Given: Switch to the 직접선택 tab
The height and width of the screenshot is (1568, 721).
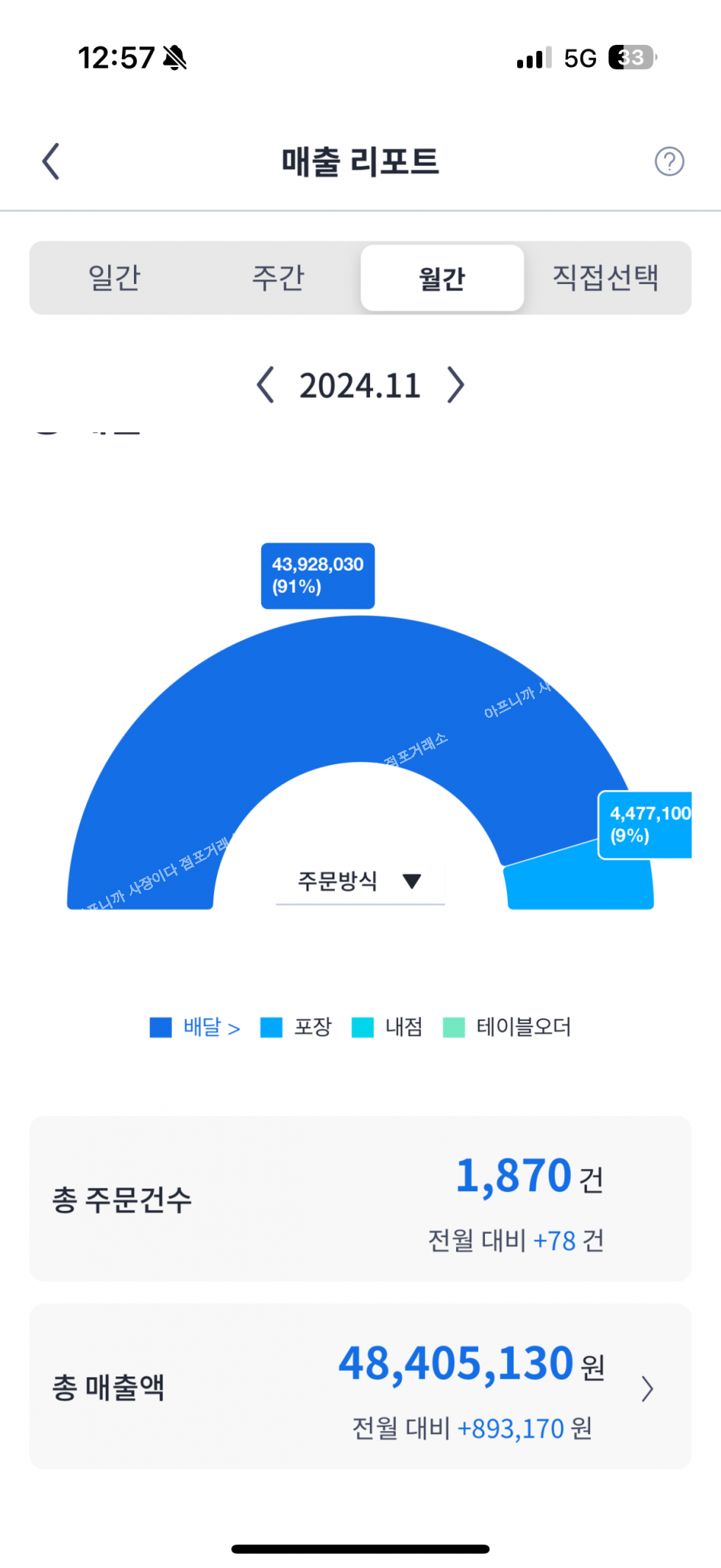Looking at the screenshot, I should [x=605, y=278].
